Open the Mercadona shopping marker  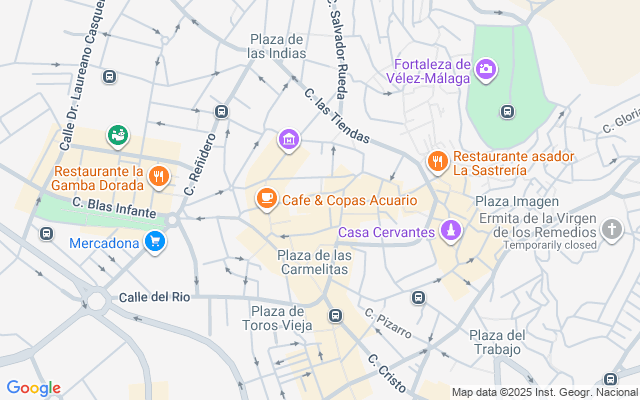(x=154, y=242)
